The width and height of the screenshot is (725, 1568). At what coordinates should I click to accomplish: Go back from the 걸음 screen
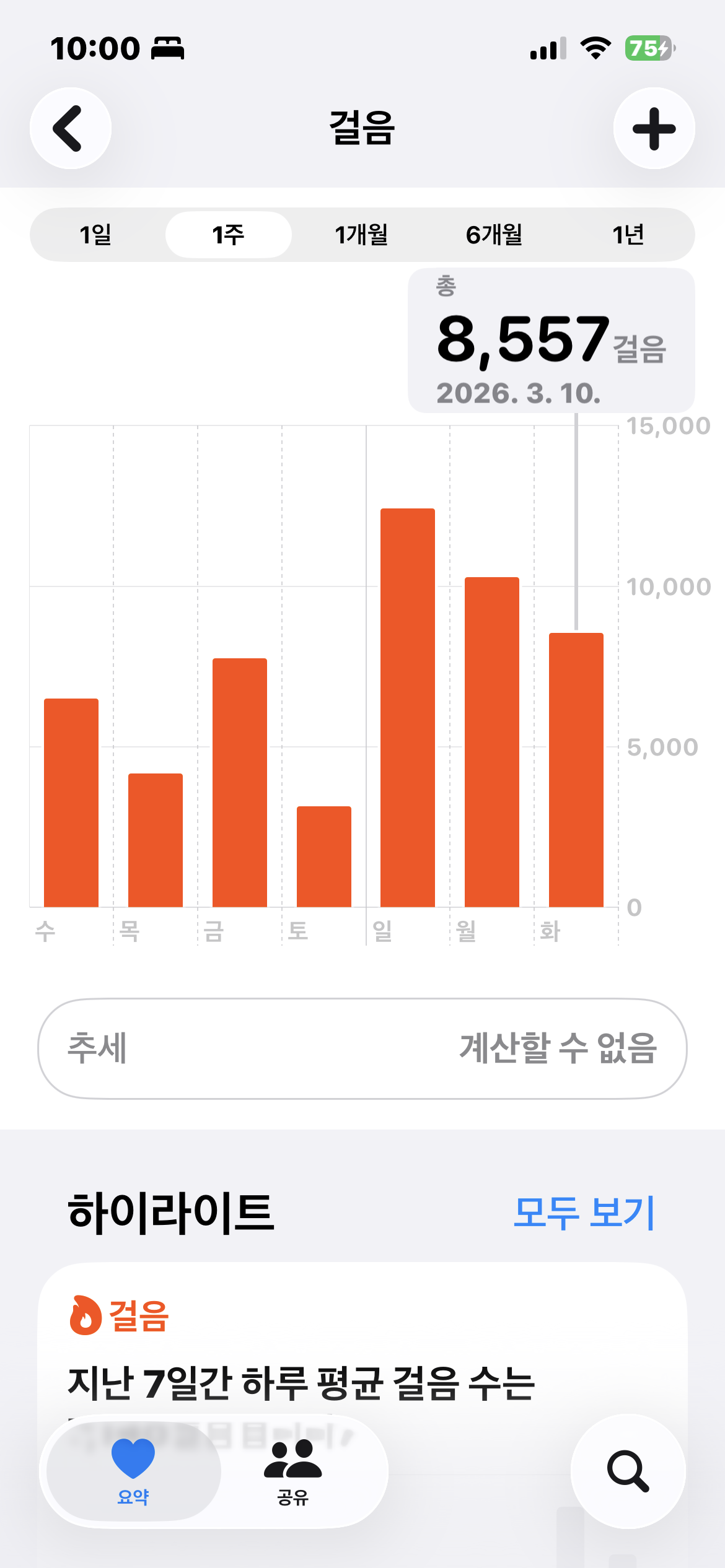coord(71,128)
